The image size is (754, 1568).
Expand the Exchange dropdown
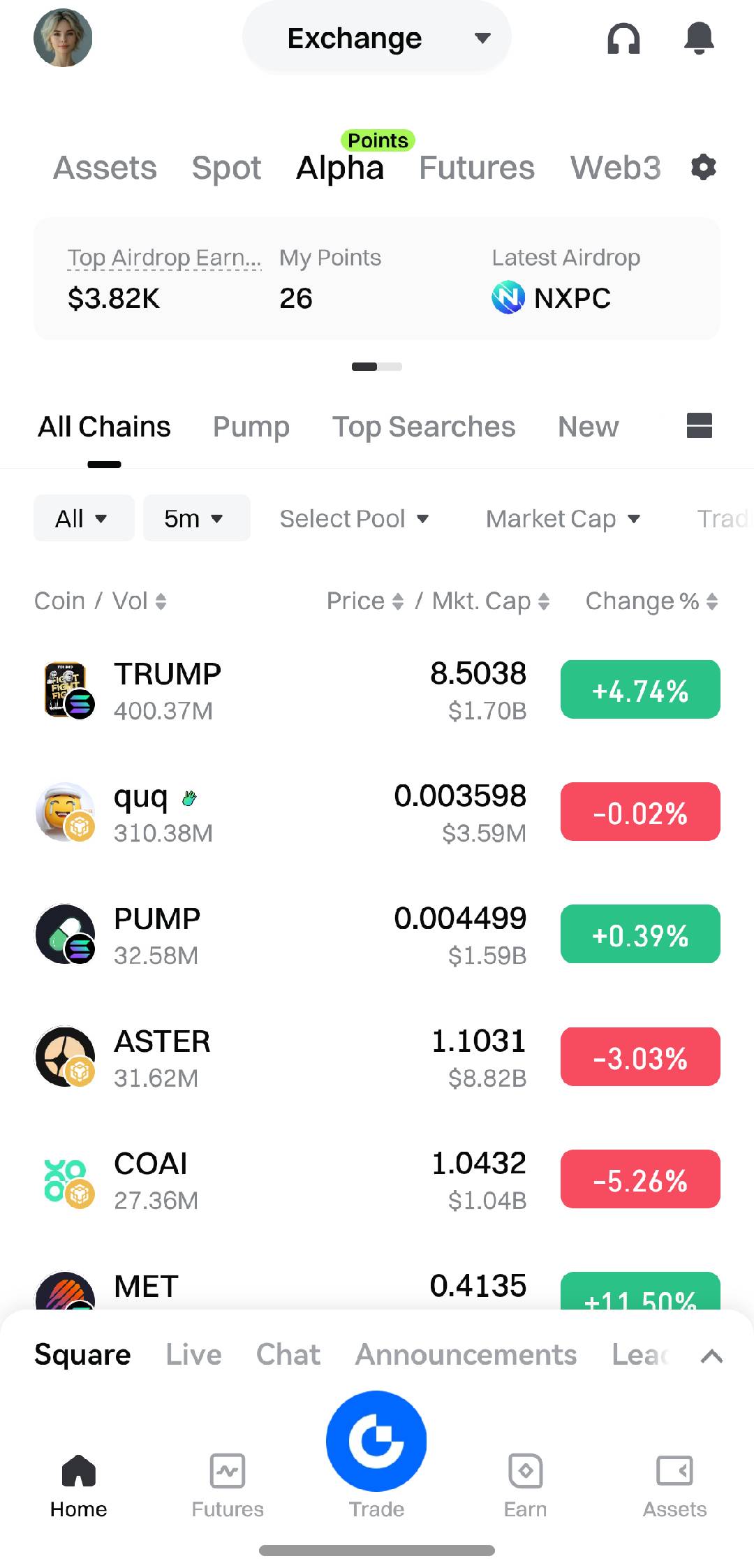click(x=376, y=38)
